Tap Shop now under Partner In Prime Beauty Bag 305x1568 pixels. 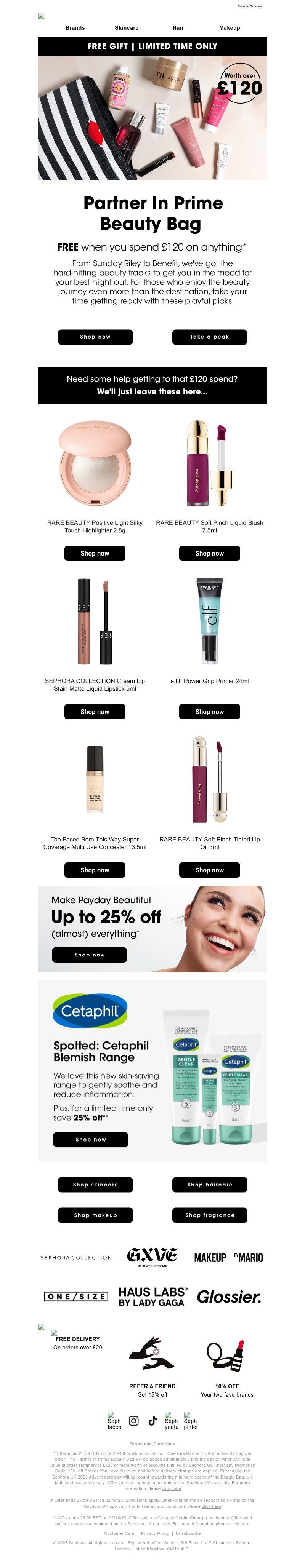tap(95, 337)
